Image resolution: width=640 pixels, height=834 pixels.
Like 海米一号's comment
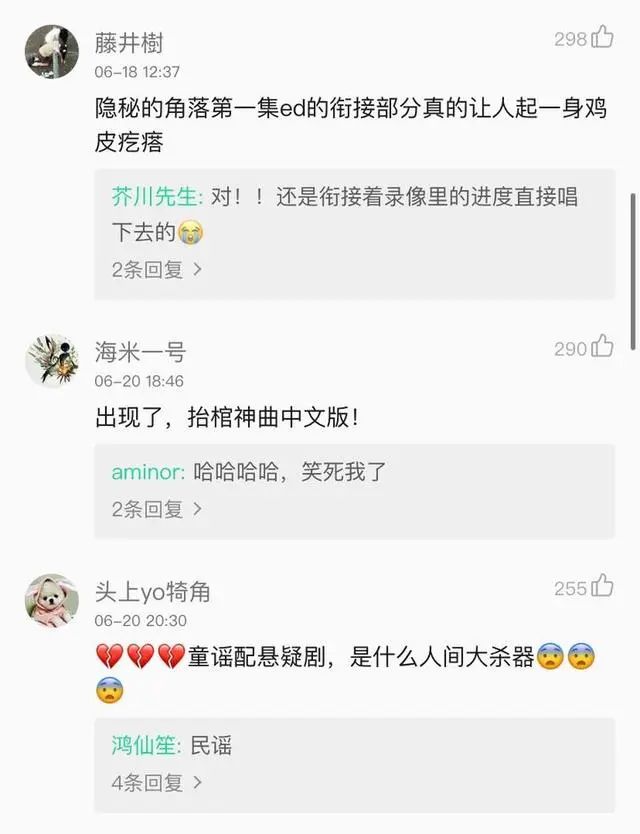(x=602, y=347)
